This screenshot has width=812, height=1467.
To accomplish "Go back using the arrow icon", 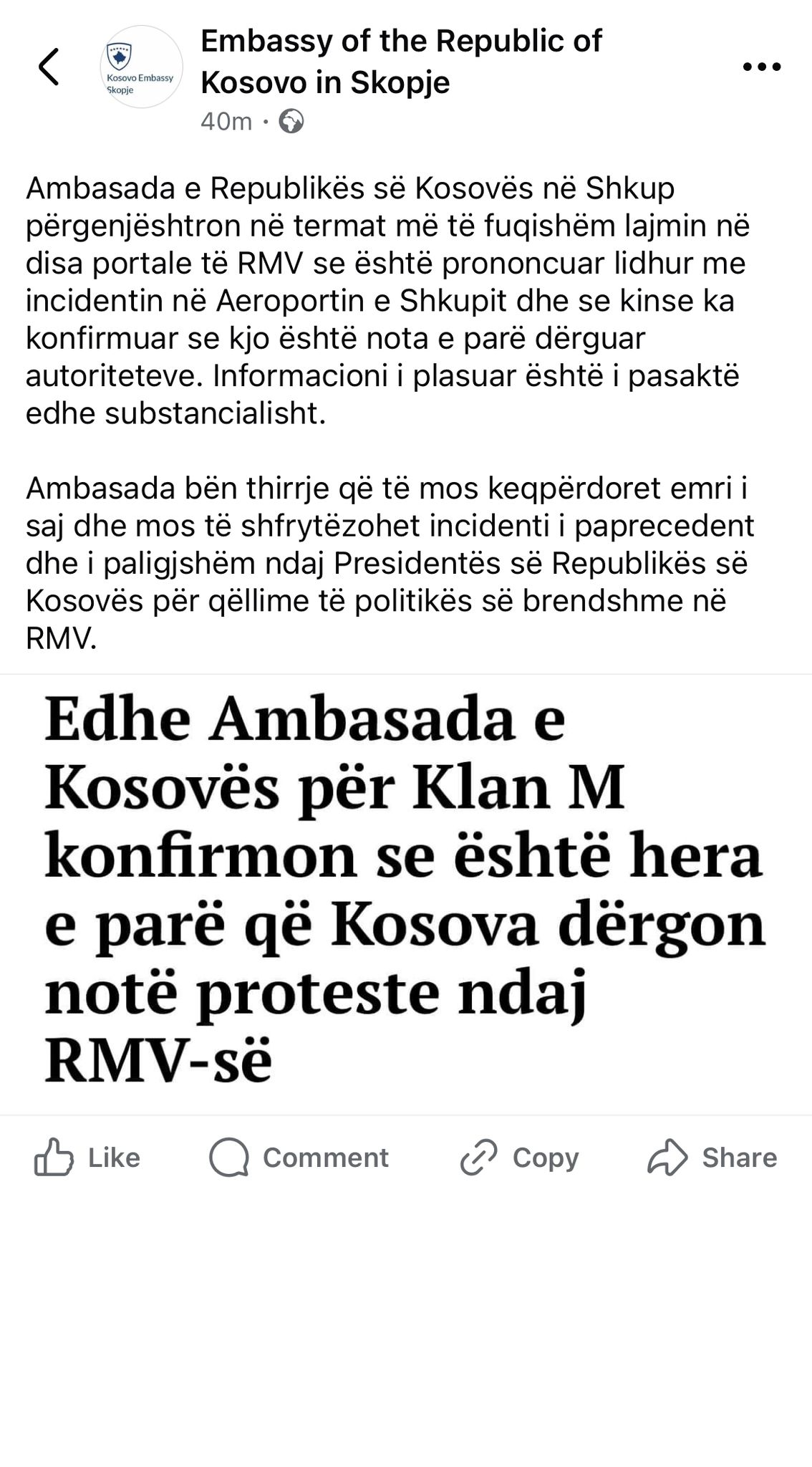I will (x=49, y=67).
